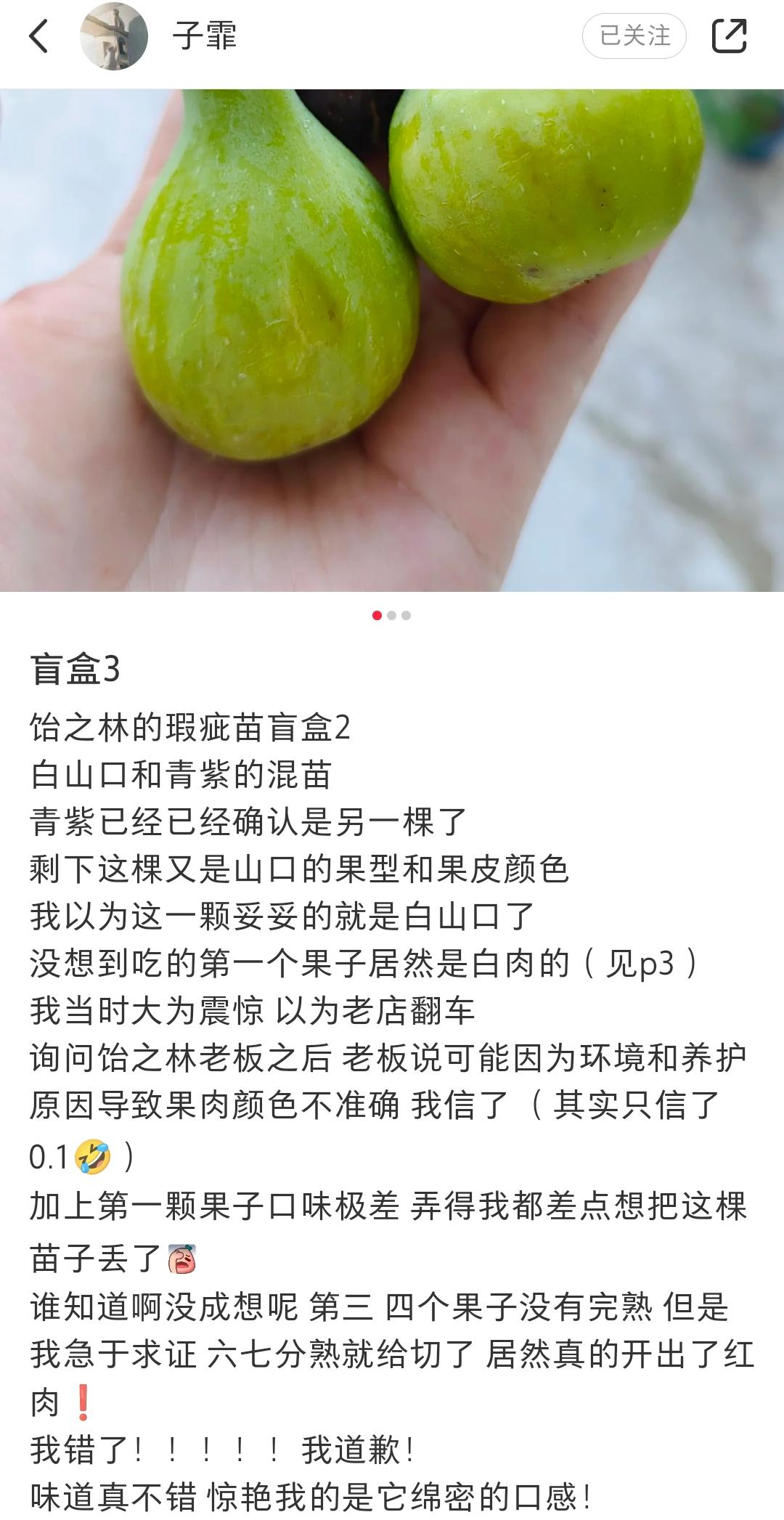Screen dimensions: 784x1520
Task: Go back using the top-left arrow
Action: click(38, 36)
